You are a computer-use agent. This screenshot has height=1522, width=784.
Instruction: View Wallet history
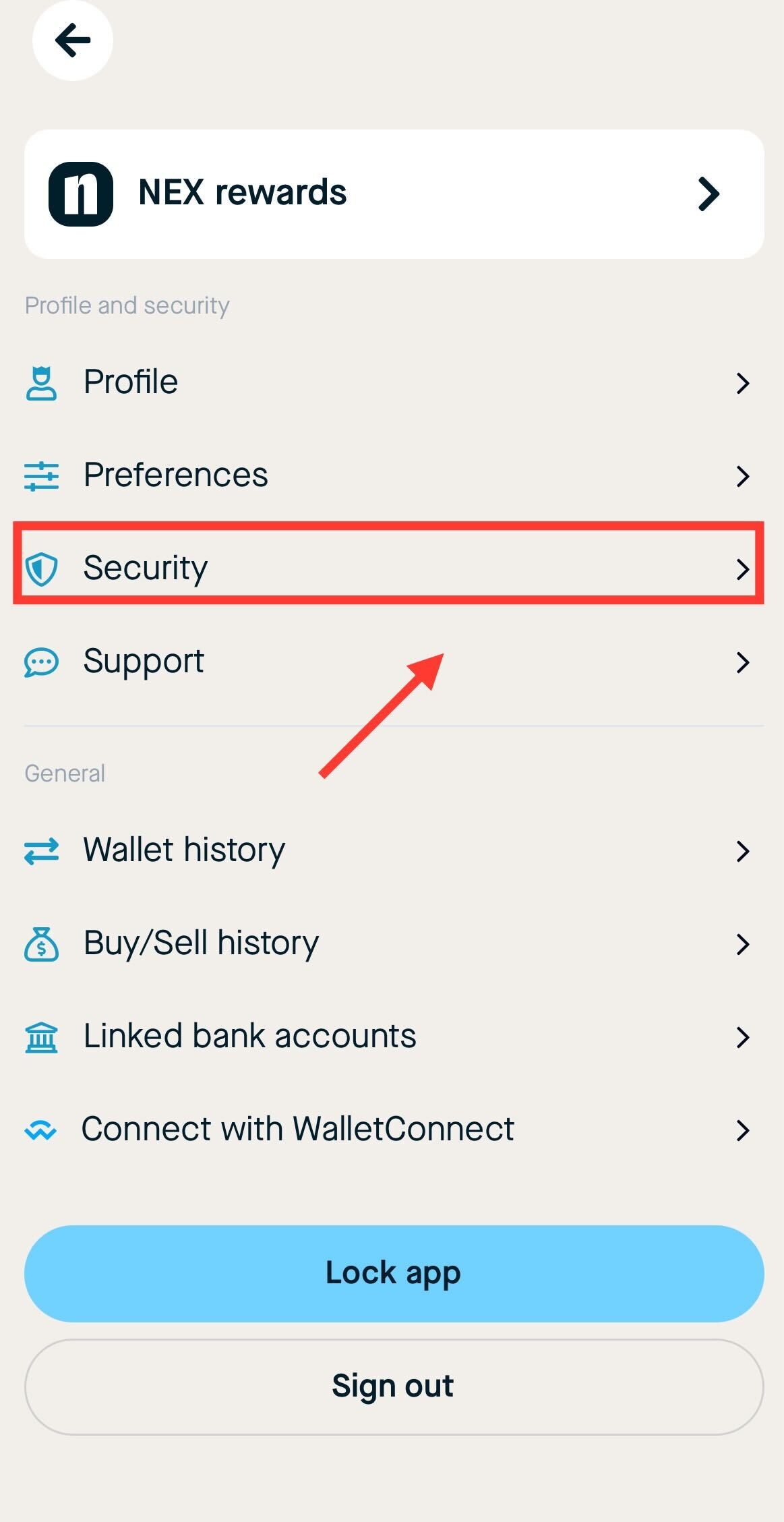[388, 850]
